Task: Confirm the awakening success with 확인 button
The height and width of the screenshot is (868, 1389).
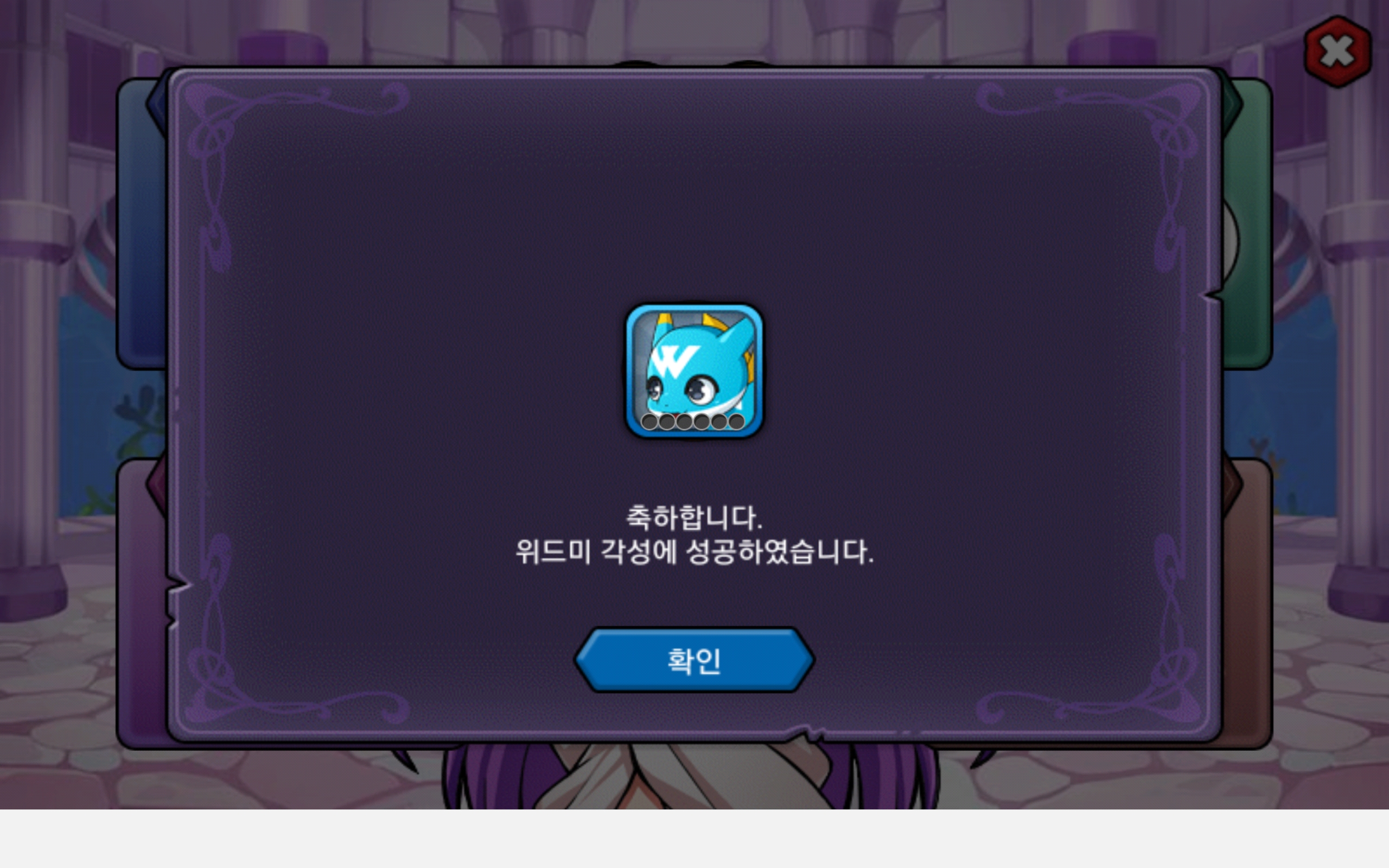Action: 694,660
